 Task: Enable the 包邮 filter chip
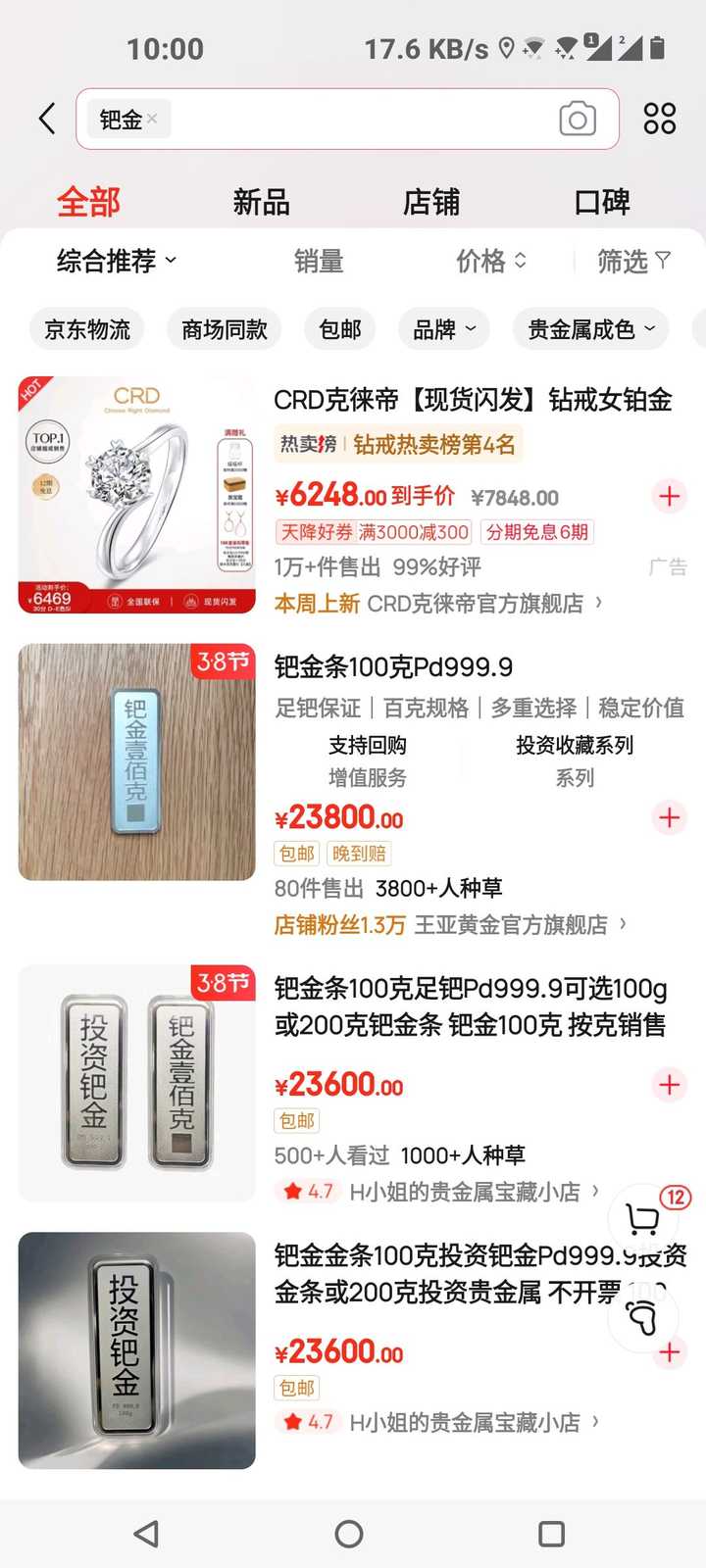339,328
